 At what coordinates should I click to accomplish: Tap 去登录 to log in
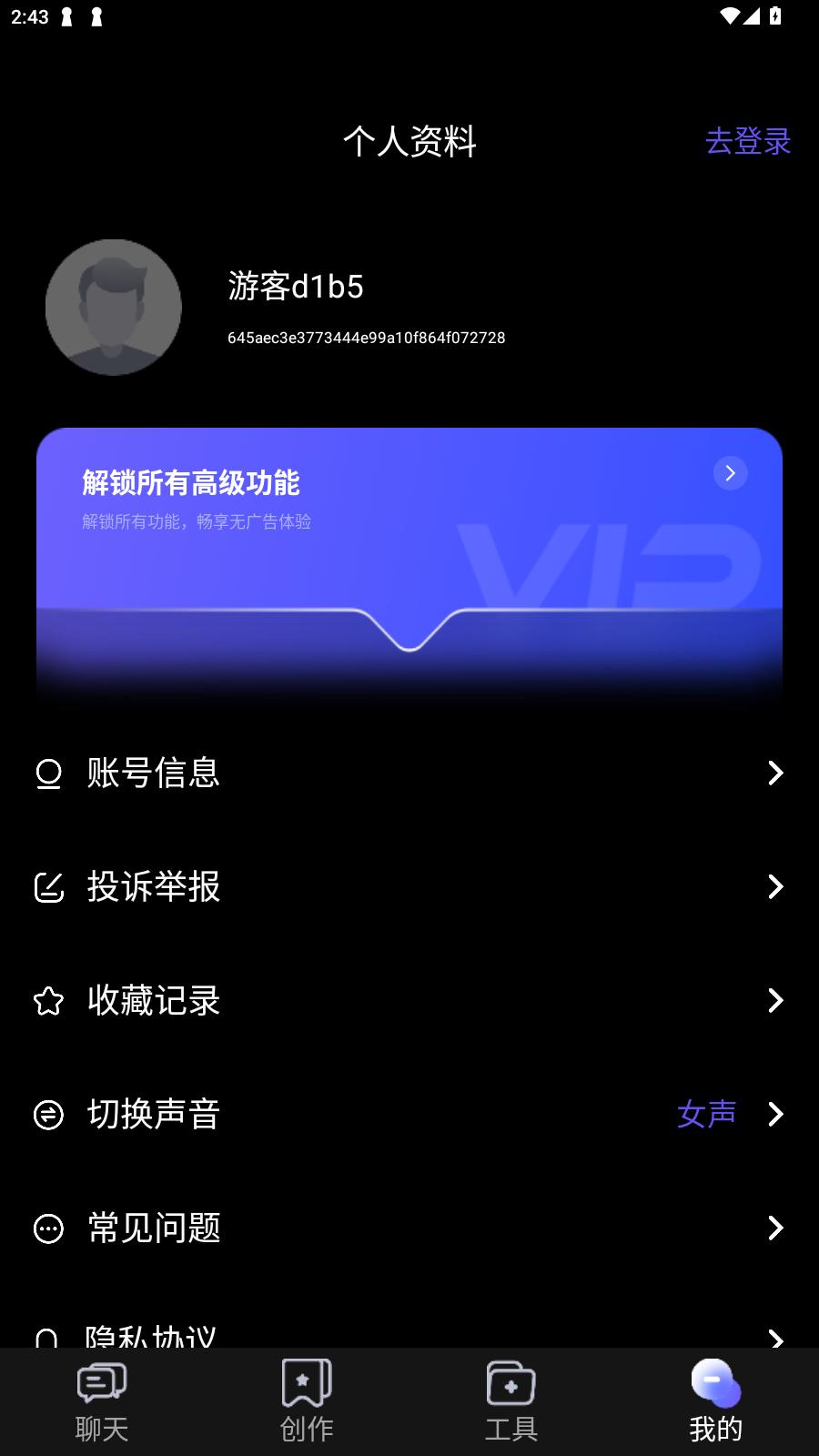point(748,141)
